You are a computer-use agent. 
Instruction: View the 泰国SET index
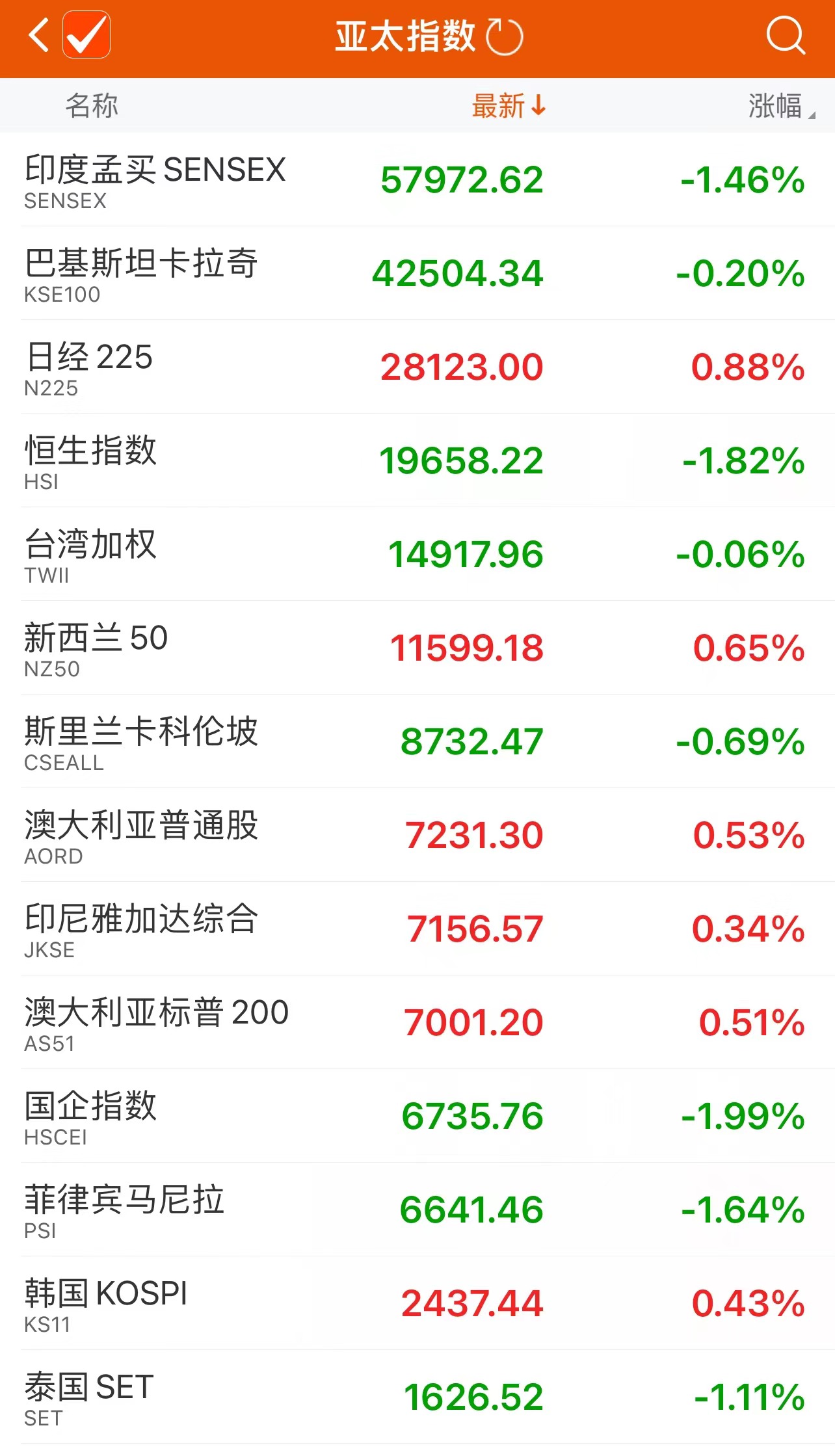coord(416,1397)
